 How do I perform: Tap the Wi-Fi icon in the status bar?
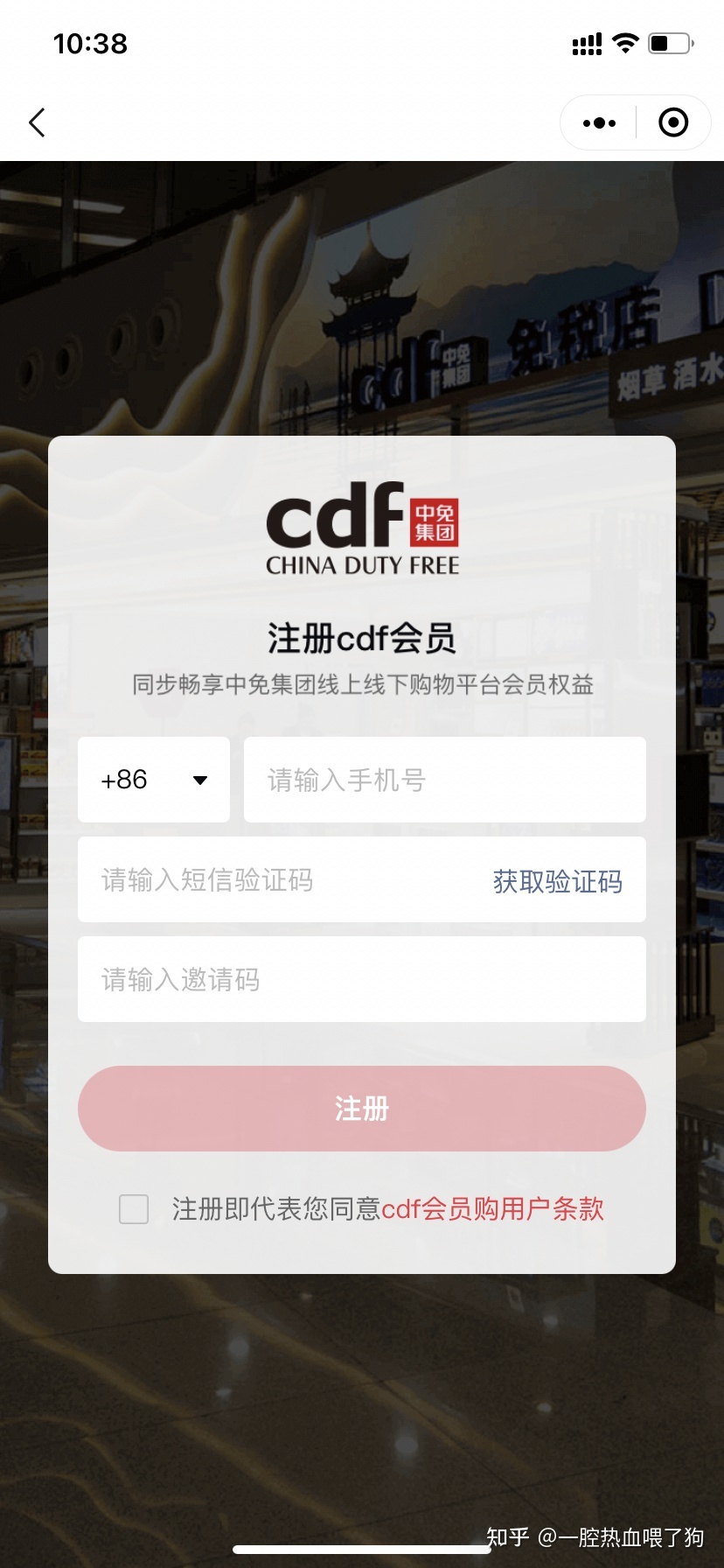click(x=625, y=42)
